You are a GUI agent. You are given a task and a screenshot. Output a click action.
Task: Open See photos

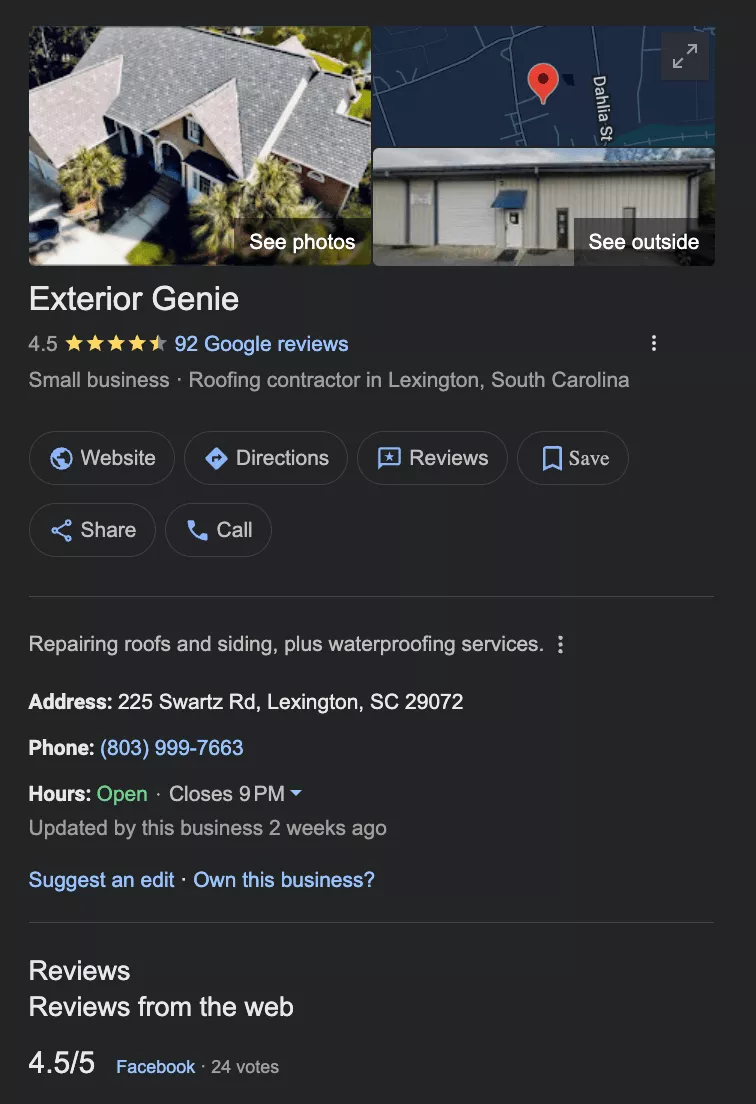pyautogui.click(x=301, y=241)
